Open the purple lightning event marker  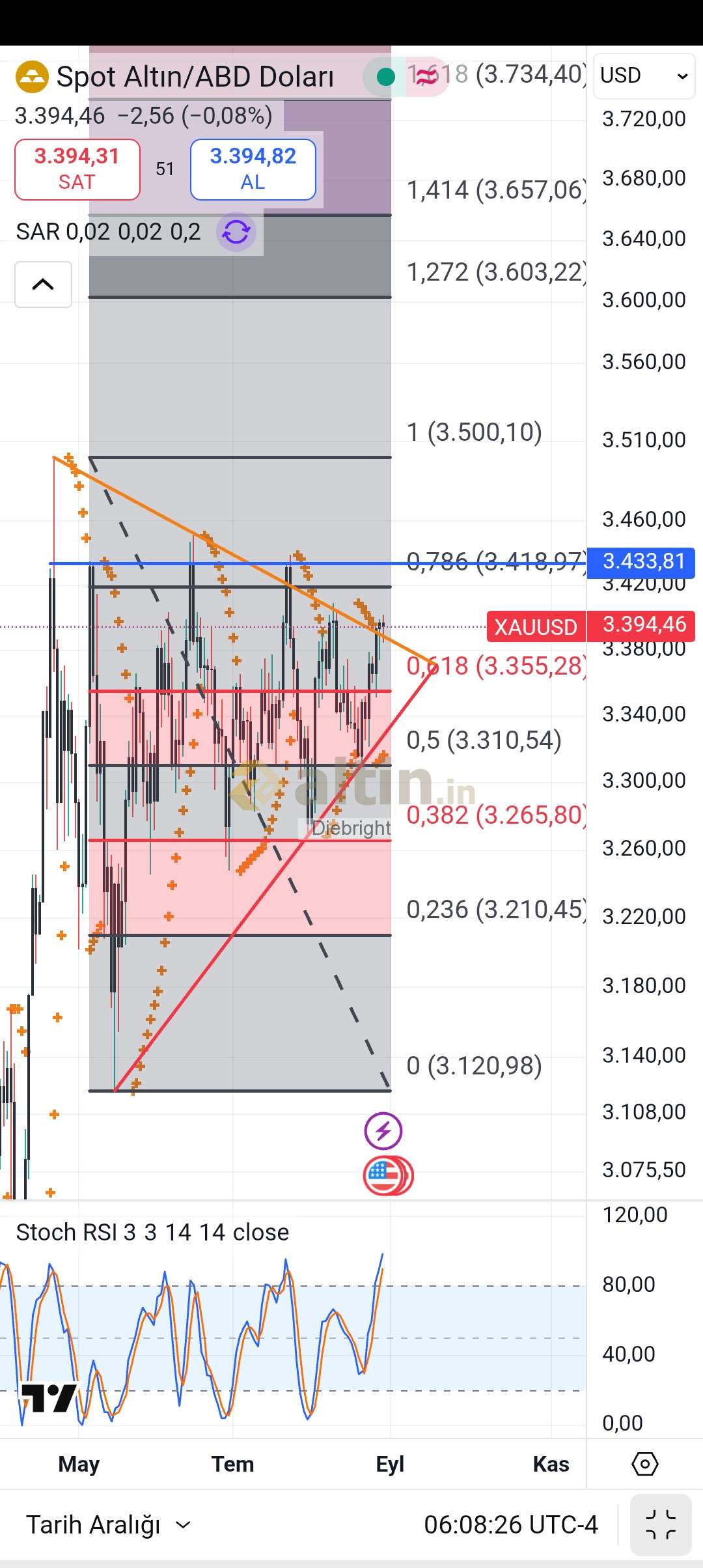383,1131
